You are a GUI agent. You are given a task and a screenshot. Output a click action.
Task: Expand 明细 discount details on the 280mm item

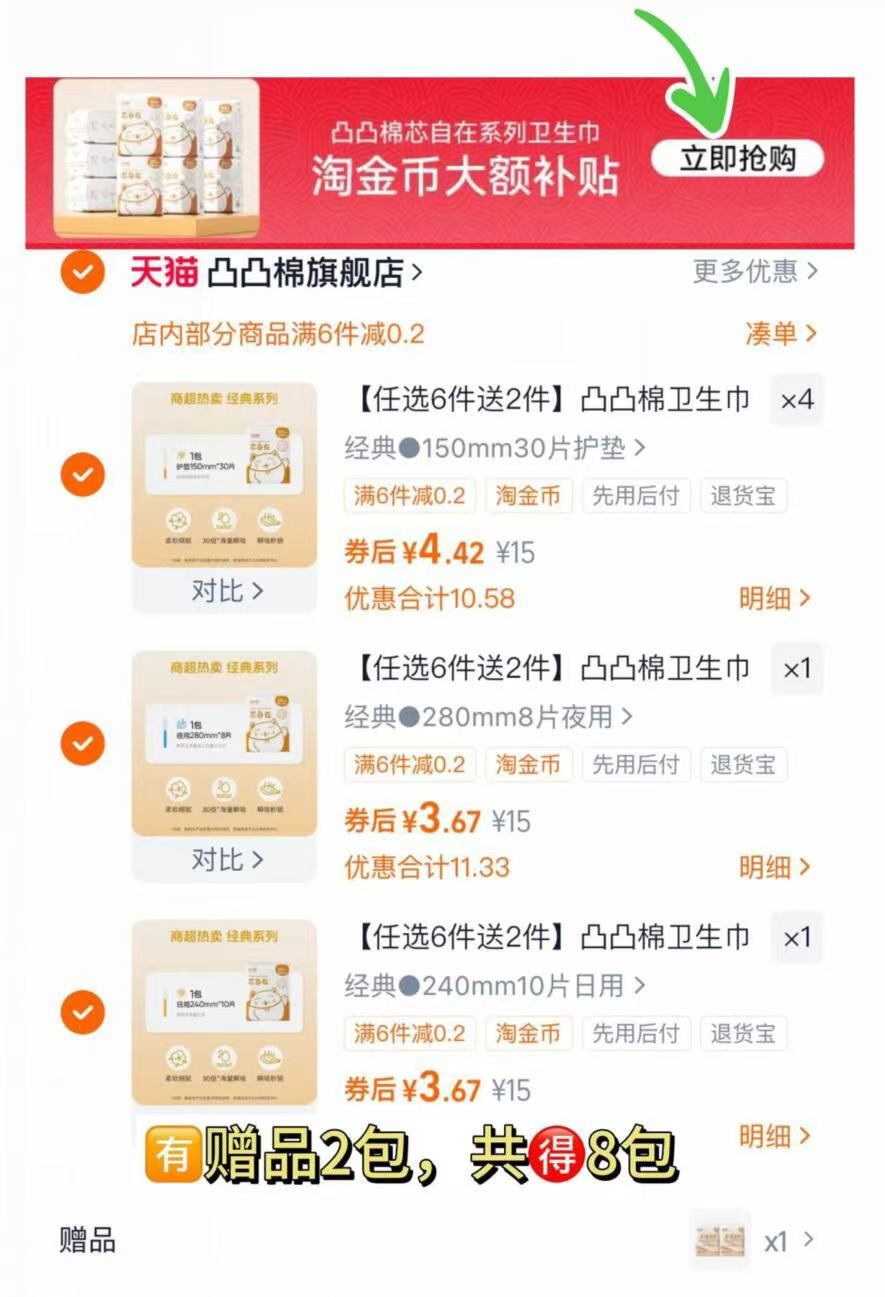[x=773, y=868]
